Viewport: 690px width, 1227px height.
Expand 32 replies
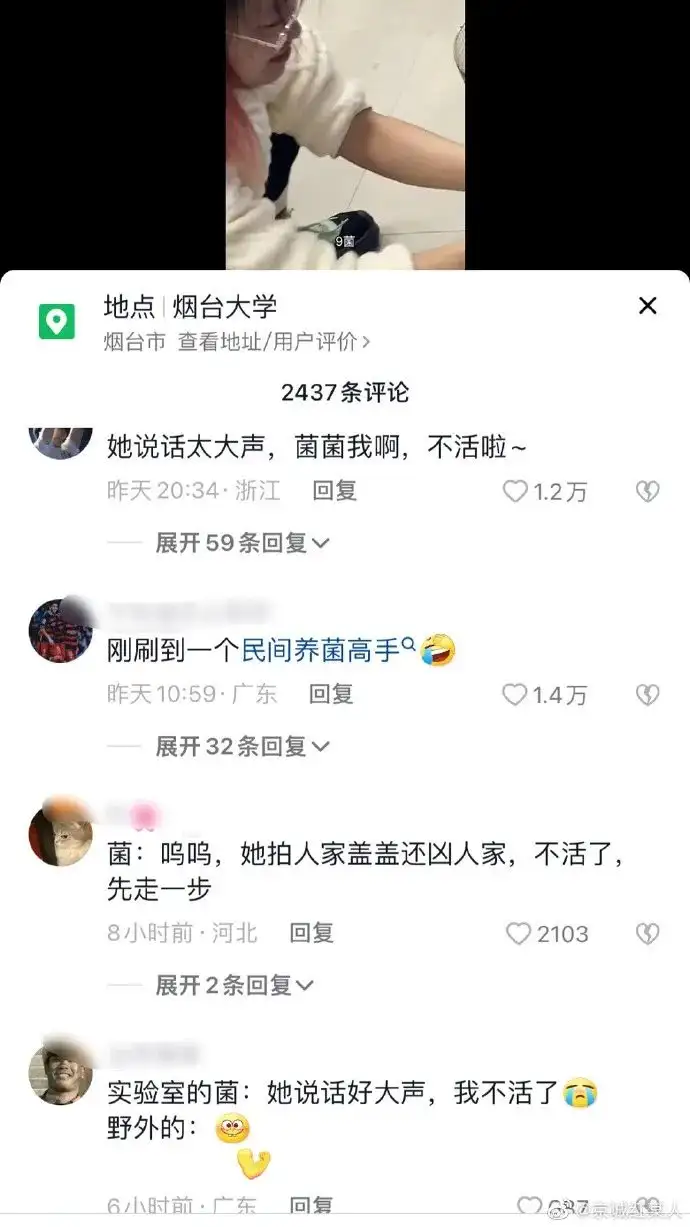(x=242, y=746)
